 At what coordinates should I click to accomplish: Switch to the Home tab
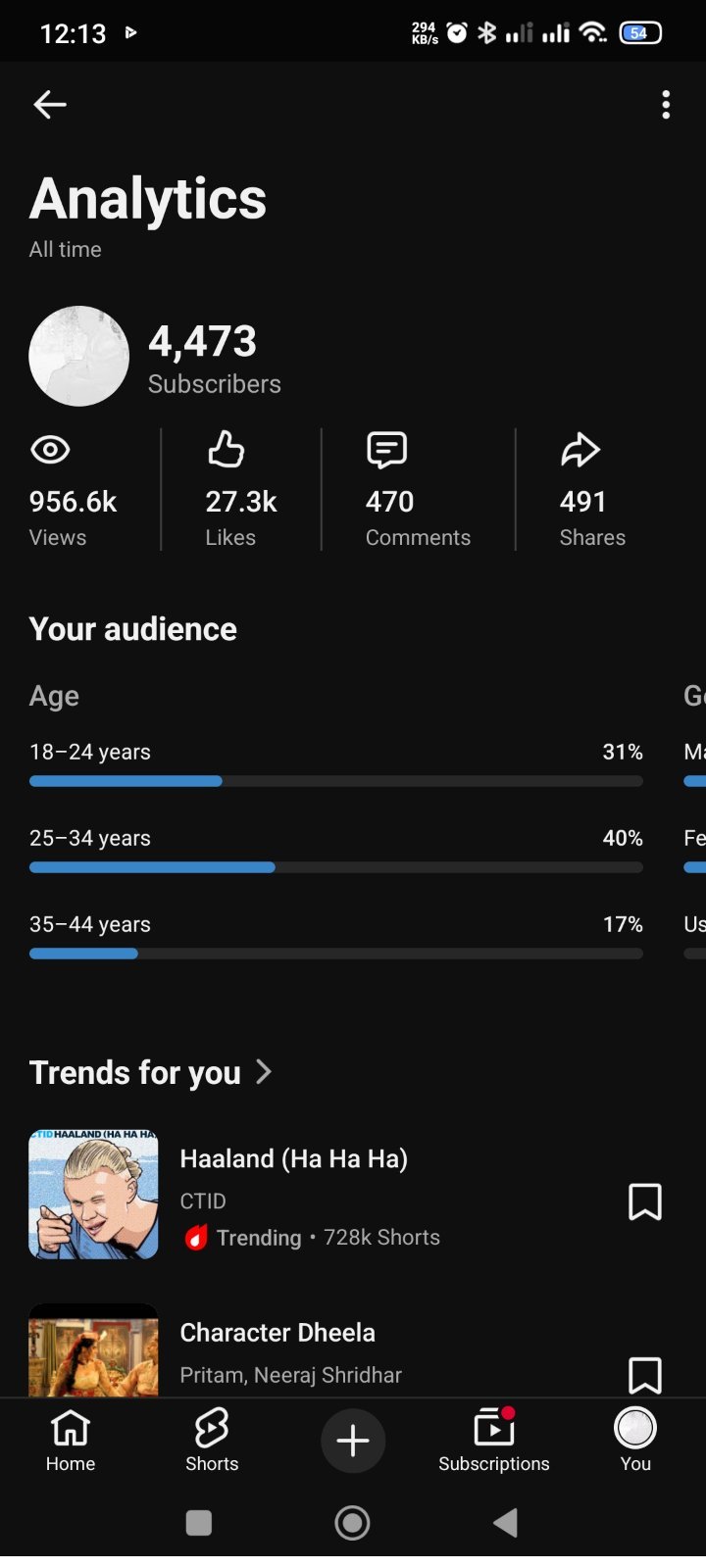coord(71,1442)
